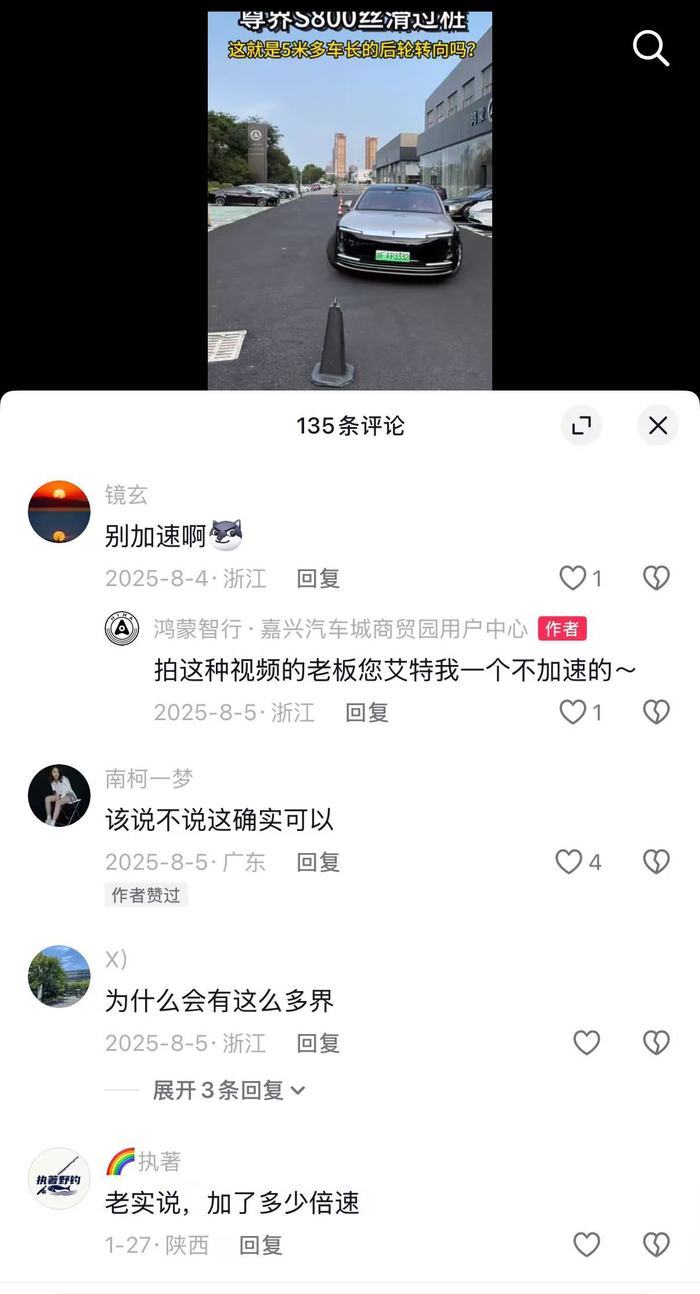Like 南柯一梦's comment
This screenshot has width=700, height=1294.
569,862
